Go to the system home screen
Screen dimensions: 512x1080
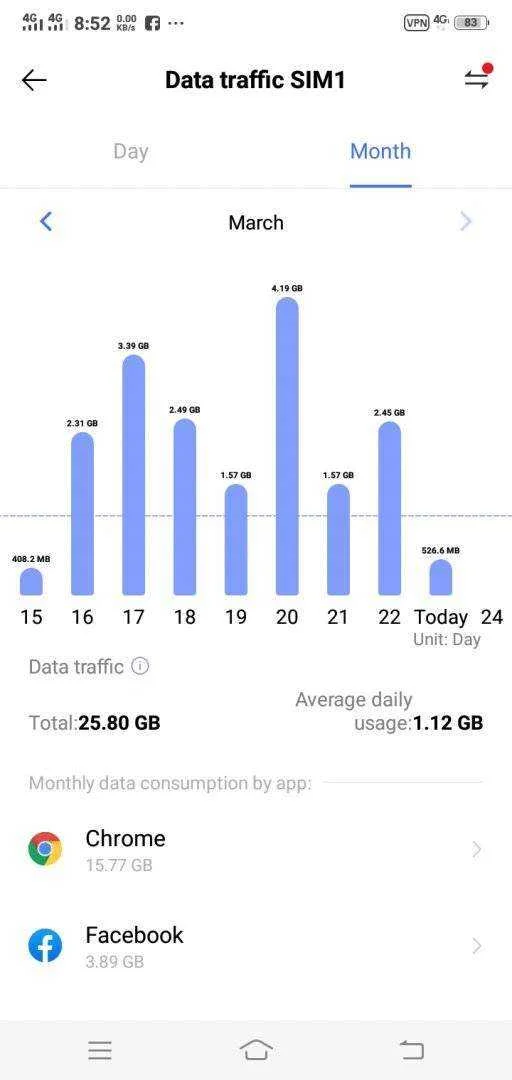pyautogui.click(x=256, y=1050)
